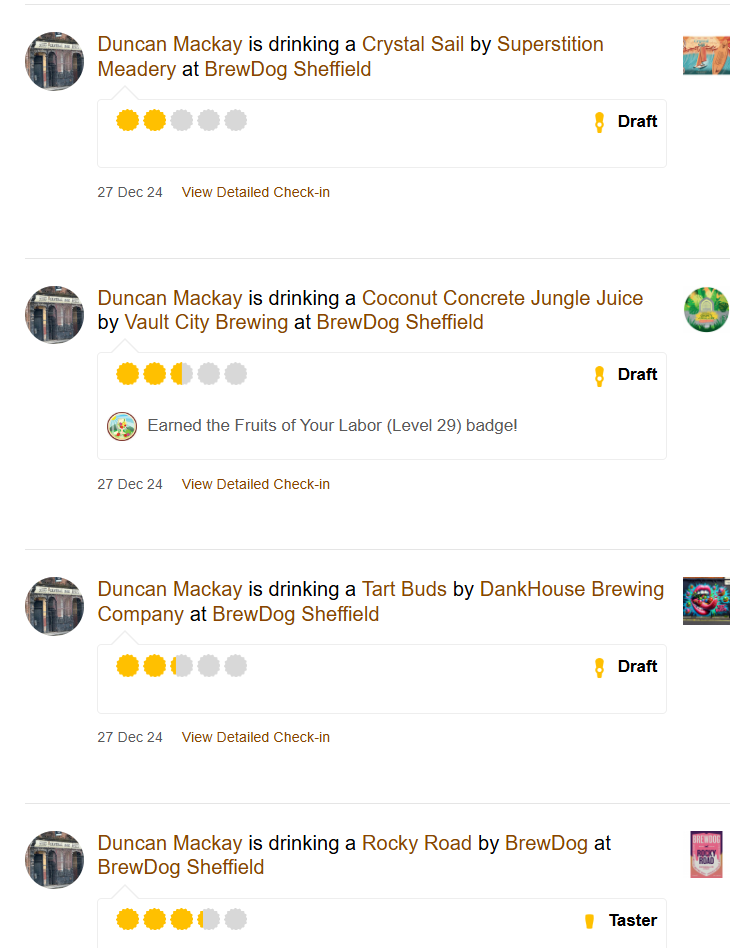751x948 pixels.
Task: Open the Vault City Brewing link
Action: click(205, 322)
